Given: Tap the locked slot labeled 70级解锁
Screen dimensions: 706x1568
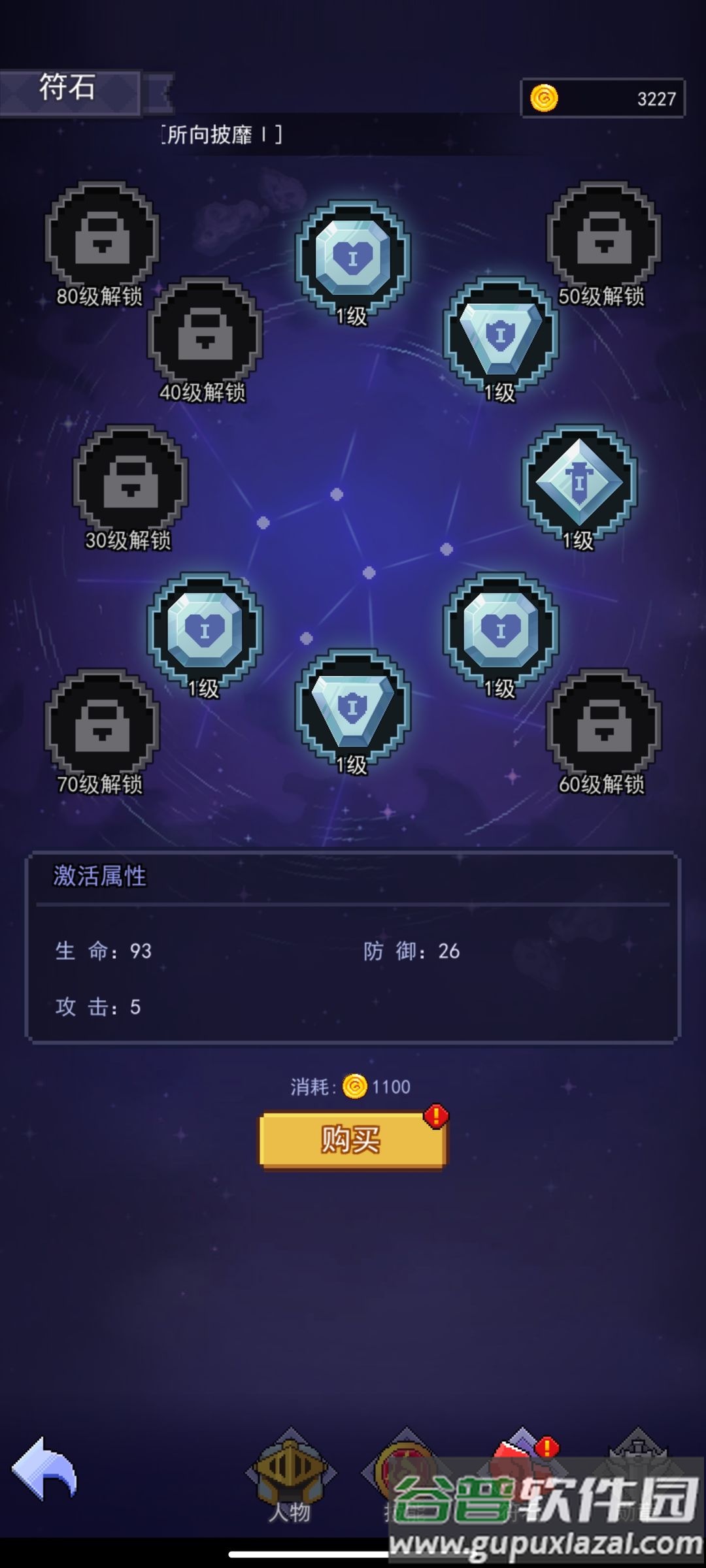Looking at the screenshot, I should coord(102,725).
